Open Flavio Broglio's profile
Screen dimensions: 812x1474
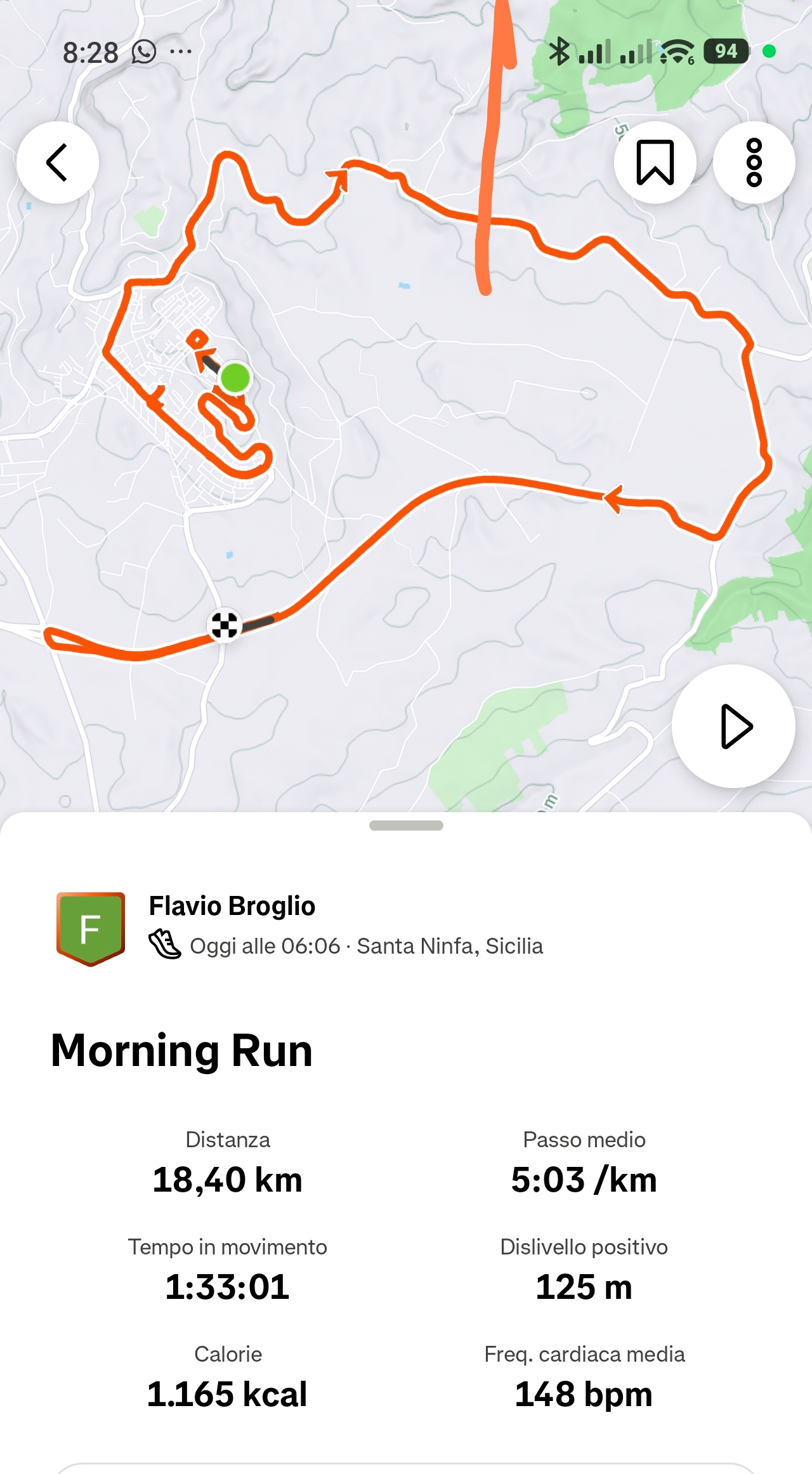(232, 905)
